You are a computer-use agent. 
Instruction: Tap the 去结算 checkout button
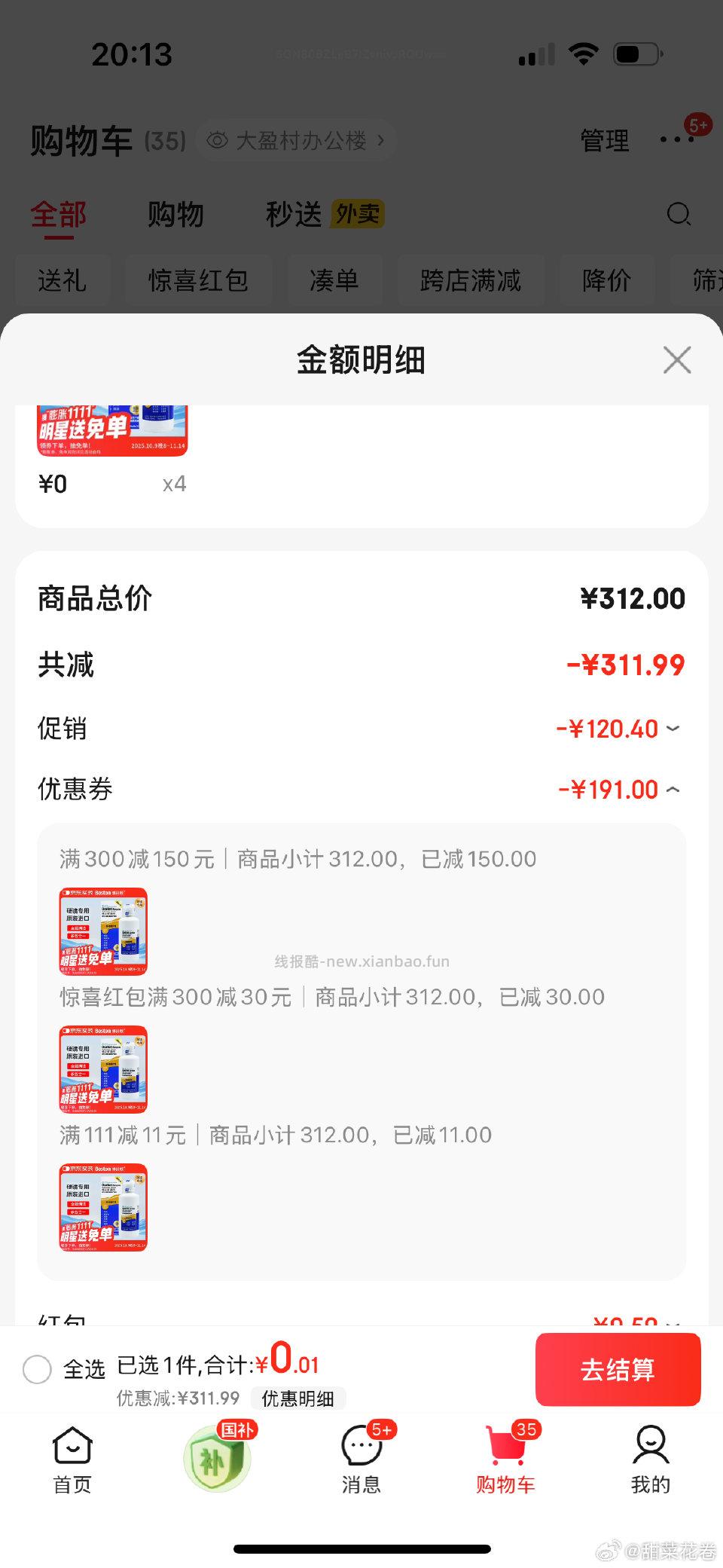coord(618,1370)
